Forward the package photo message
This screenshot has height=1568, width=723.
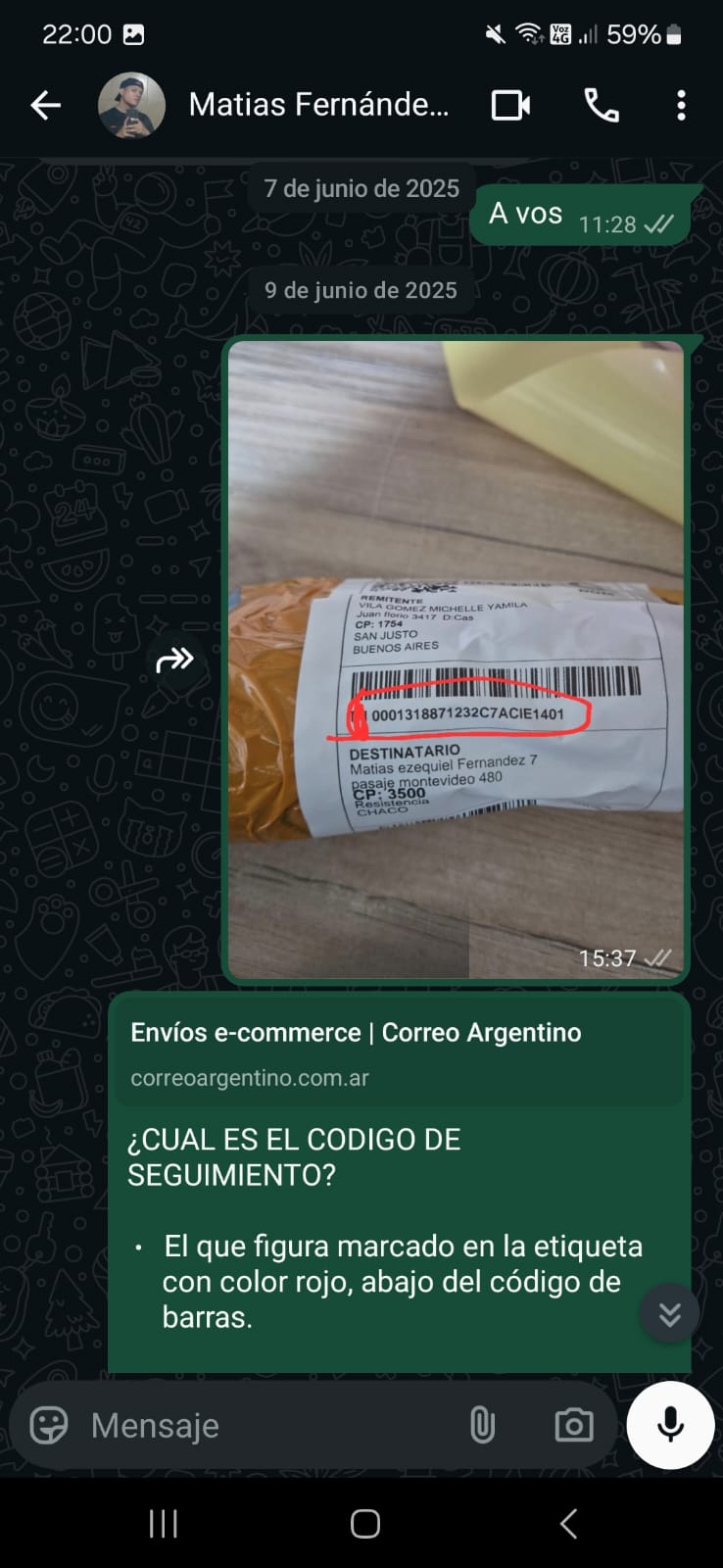click(x=175, y=660)
